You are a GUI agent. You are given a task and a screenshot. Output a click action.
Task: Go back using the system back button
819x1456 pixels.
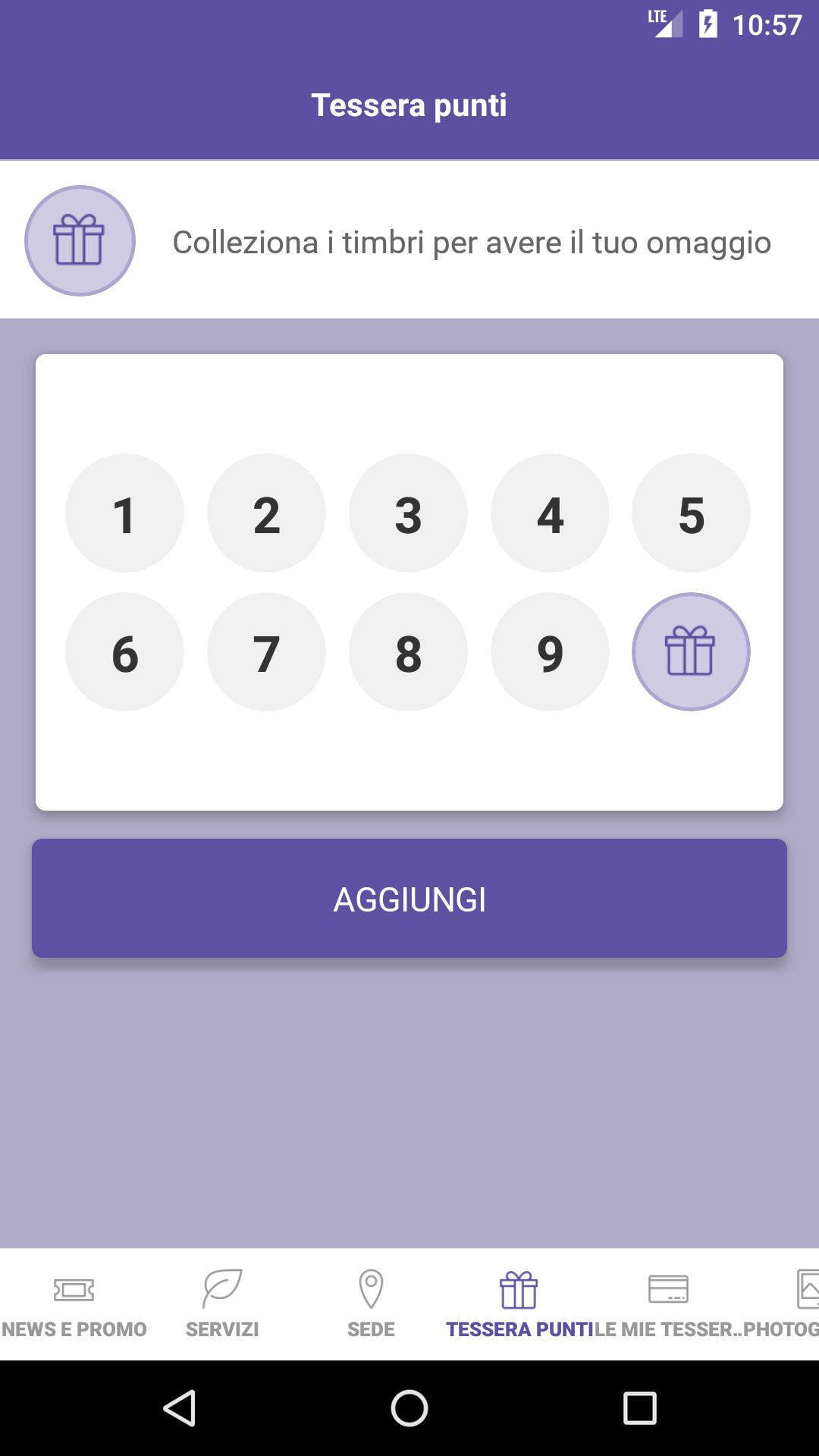pos(180,1408)
